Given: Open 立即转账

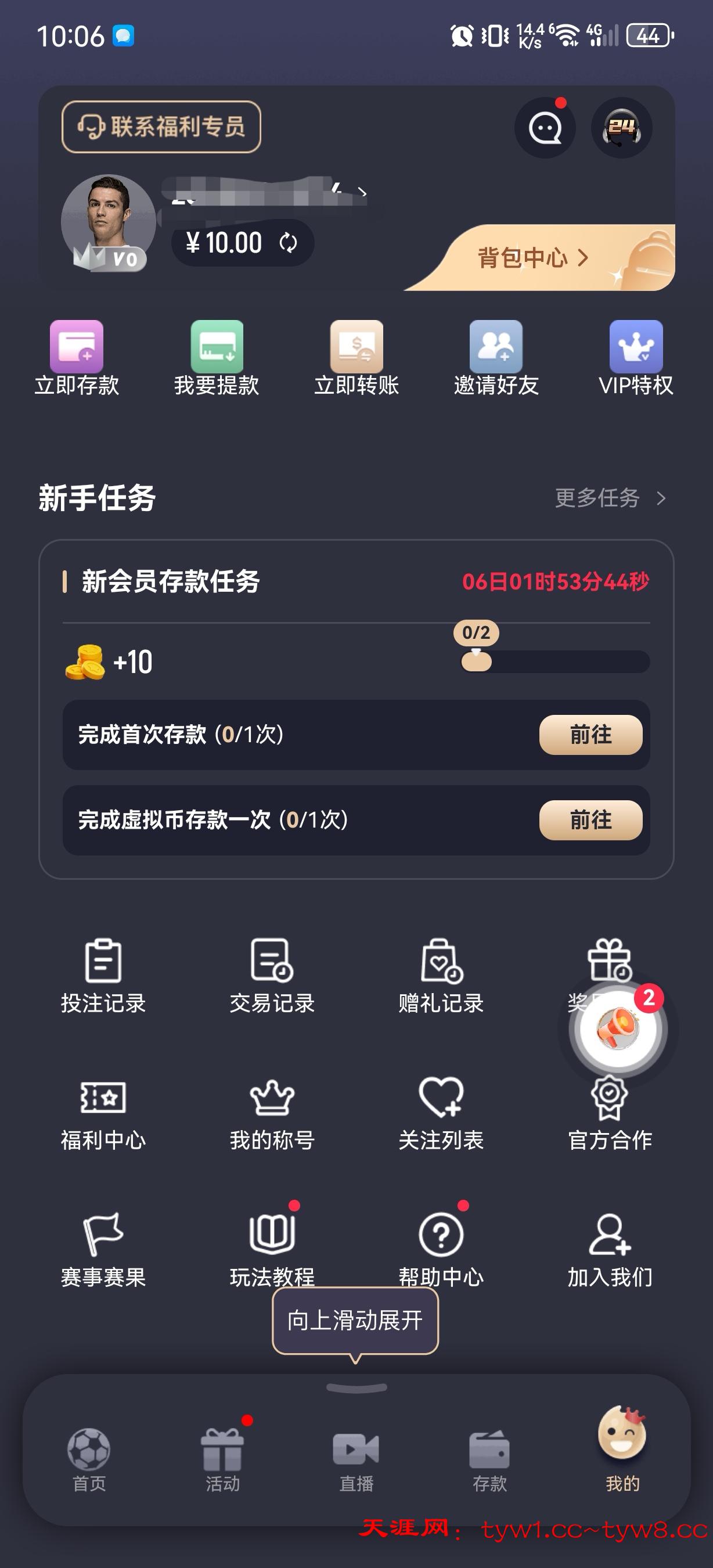Looking at the screenshot, I should [356, 359].
